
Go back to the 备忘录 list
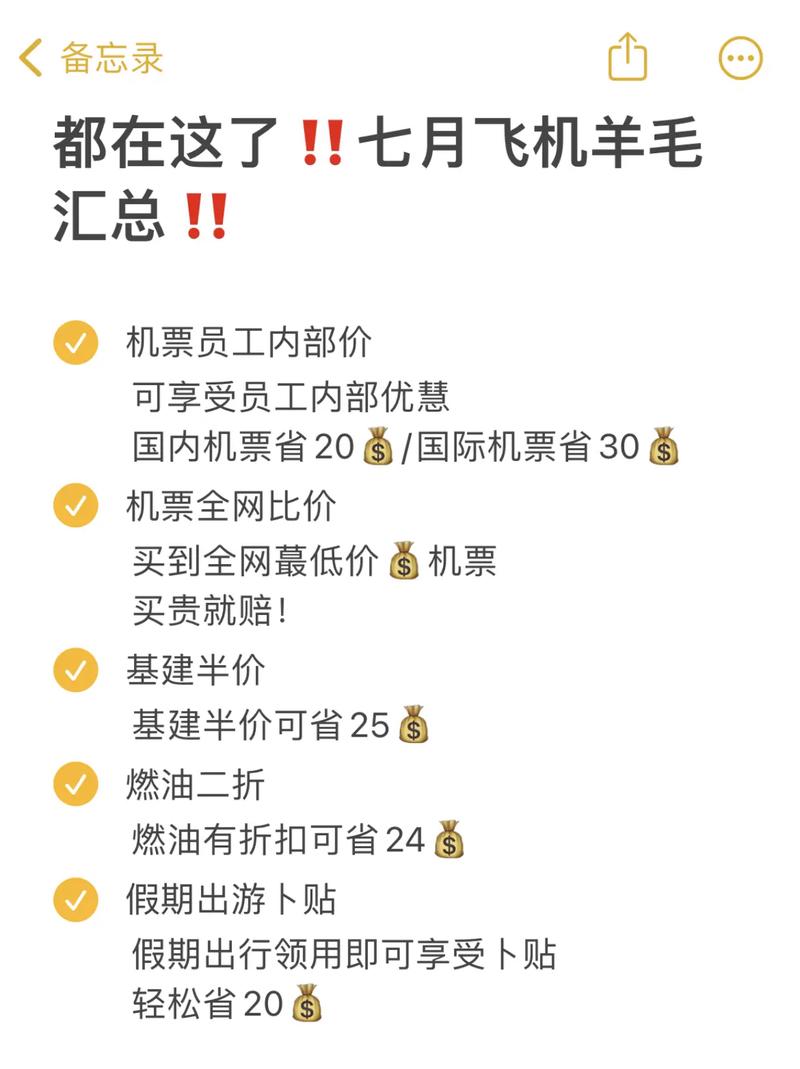pos(90,58)
